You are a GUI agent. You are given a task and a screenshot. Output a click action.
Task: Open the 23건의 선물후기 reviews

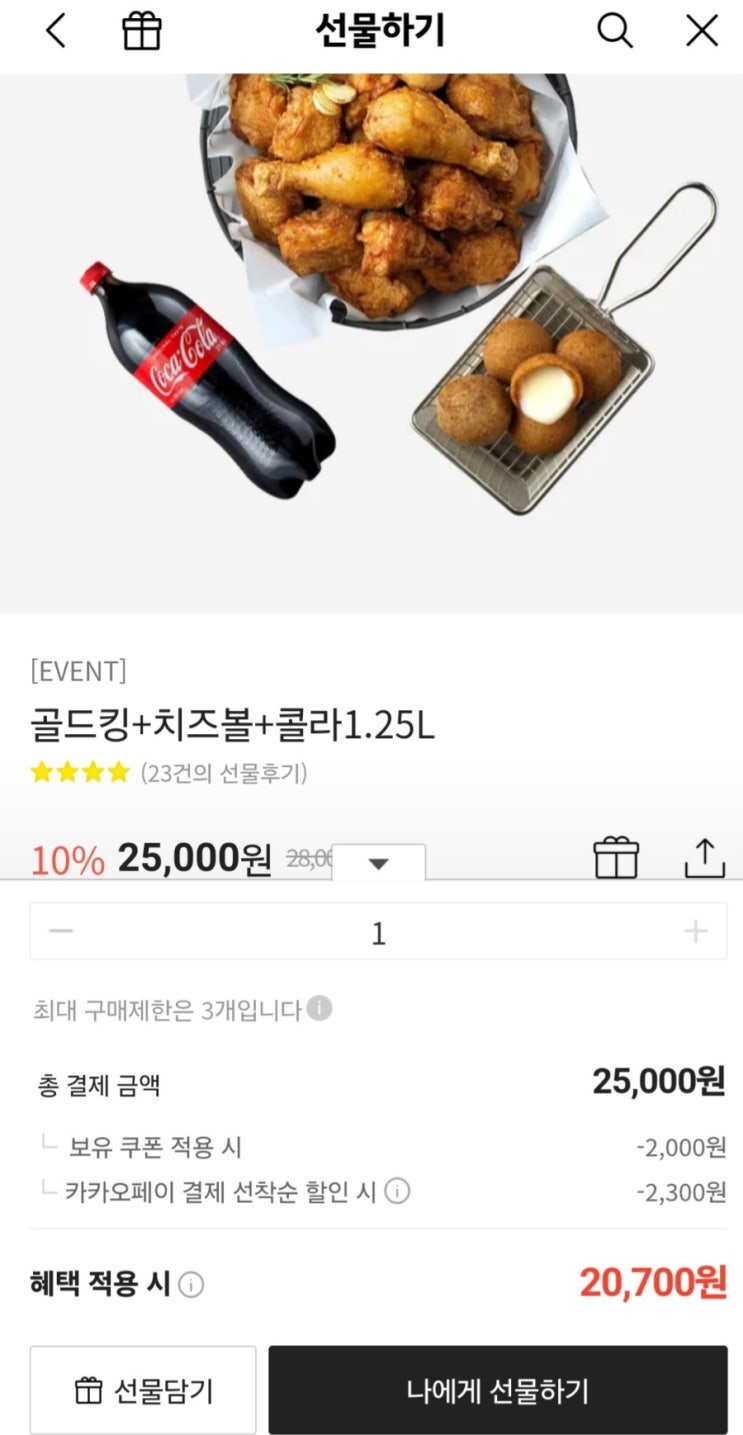tap(223, 773)
